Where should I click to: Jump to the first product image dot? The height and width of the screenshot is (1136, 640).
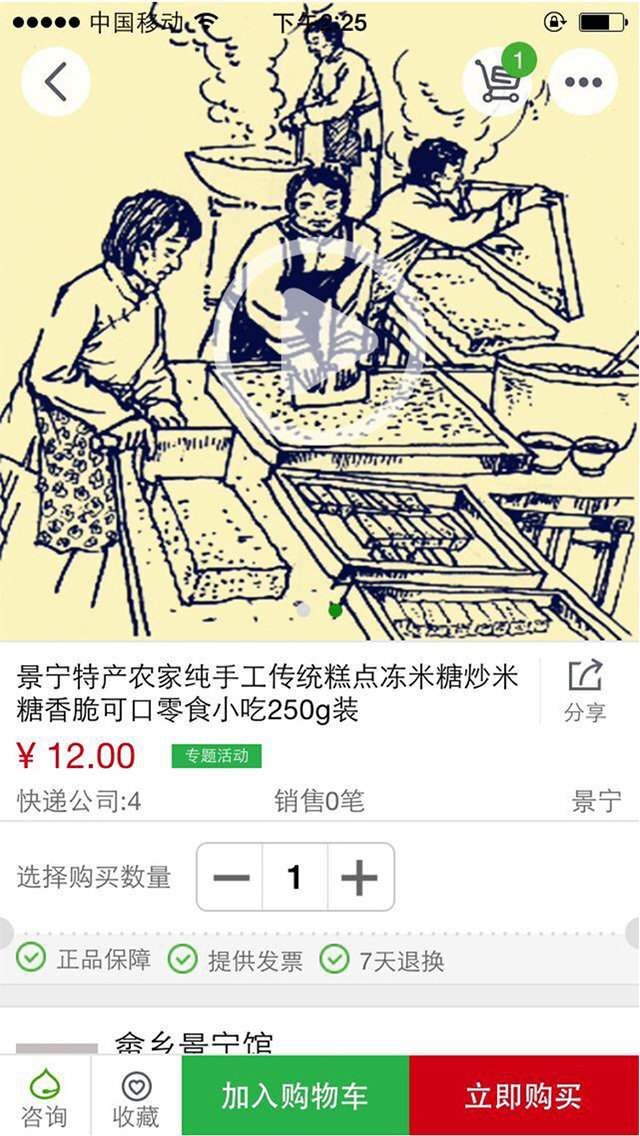point(304,610)
